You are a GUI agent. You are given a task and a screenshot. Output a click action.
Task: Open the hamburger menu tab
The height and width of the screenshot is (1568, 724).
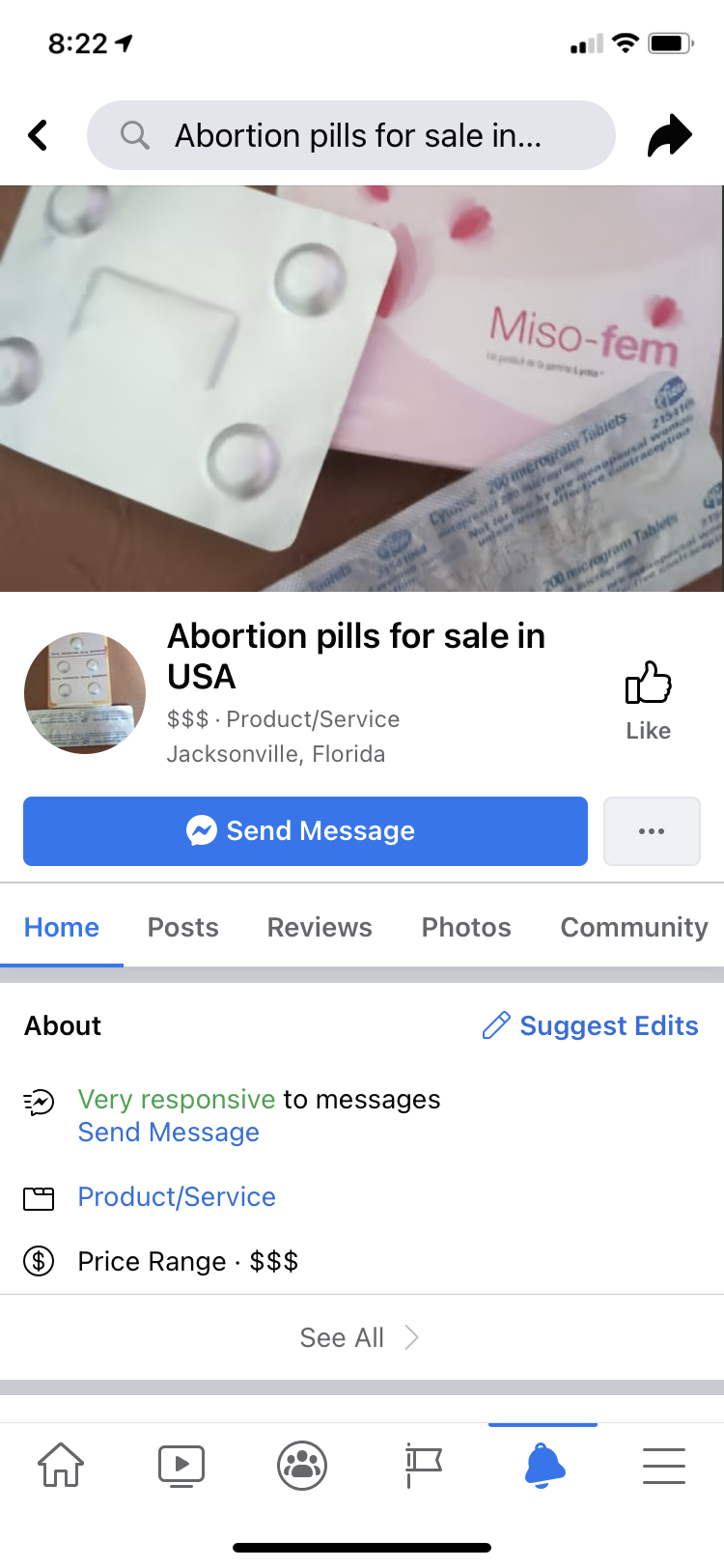coord(664,1465)
